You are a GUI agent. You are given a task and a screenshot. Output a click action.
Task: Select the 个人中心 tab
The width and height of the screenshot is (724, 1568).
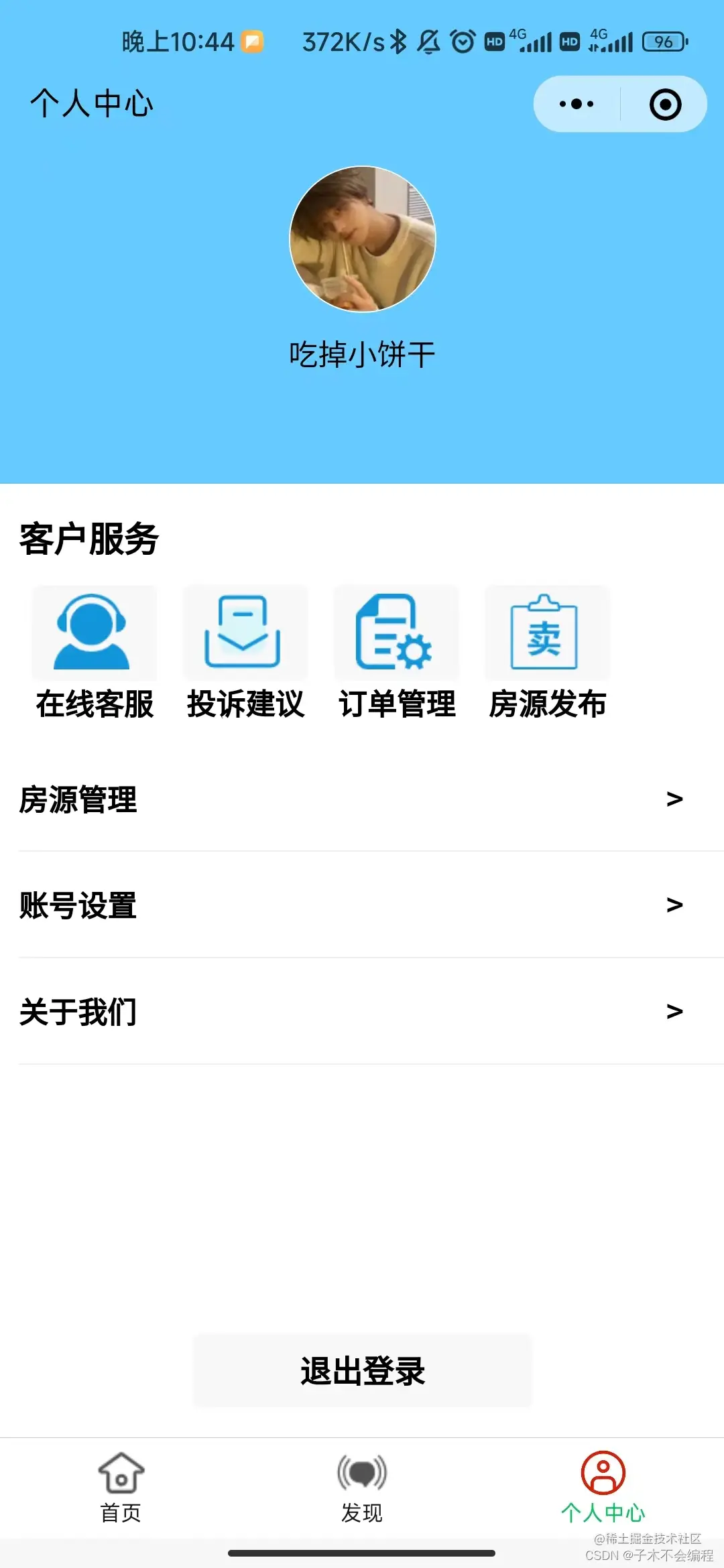point(603,1488)
